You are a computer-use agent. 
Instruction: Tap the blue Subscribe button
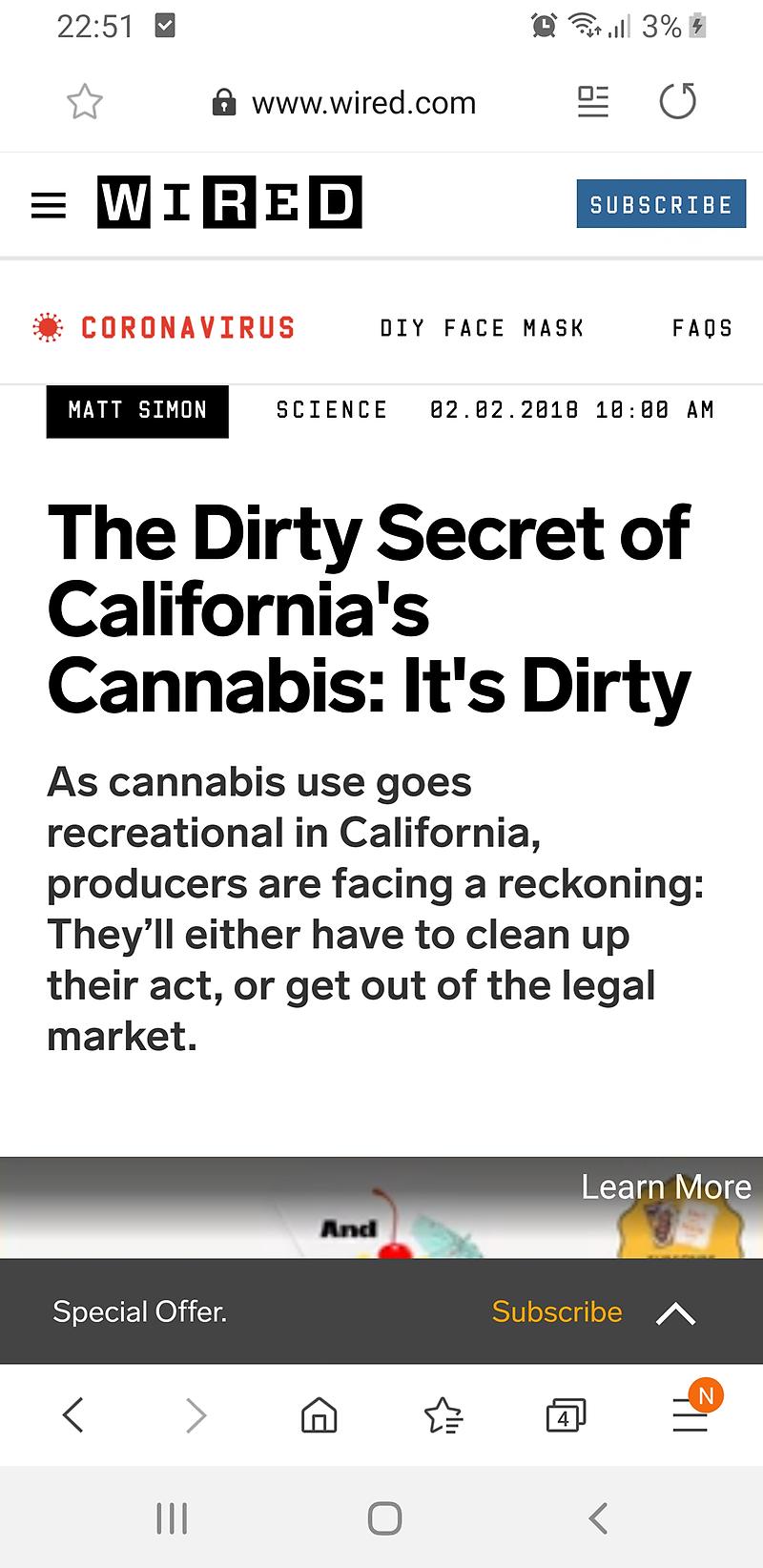click(660, 204)
